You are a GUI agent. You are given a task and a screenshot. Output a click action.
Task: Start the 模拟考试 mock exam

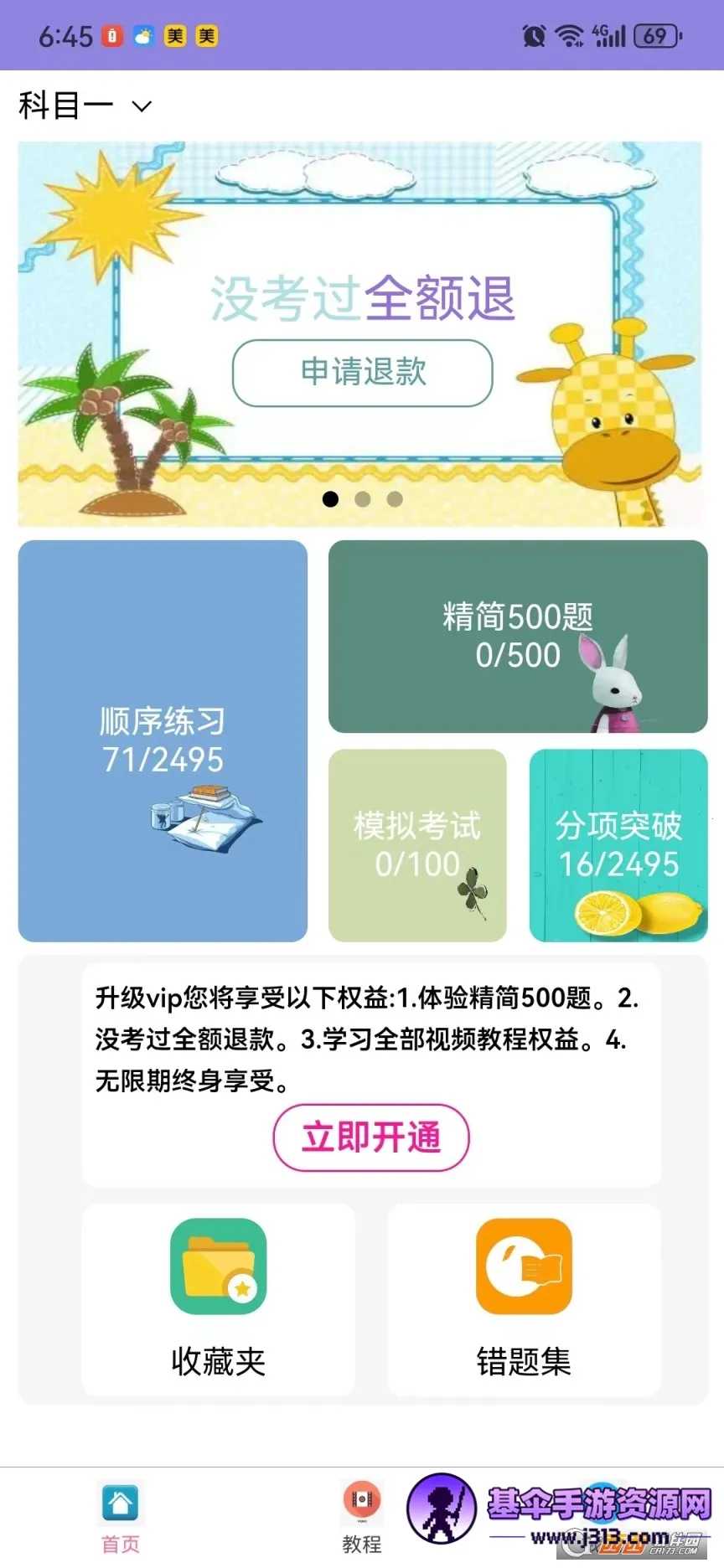point(417,845)
